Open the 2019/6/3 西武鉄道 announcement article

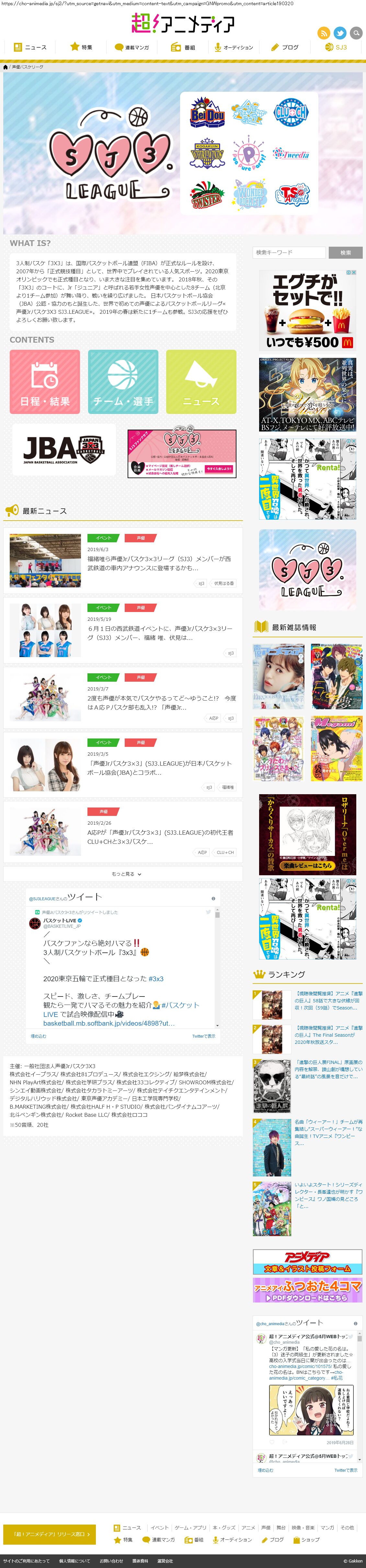pyautogui.click(x=159, y=563)
